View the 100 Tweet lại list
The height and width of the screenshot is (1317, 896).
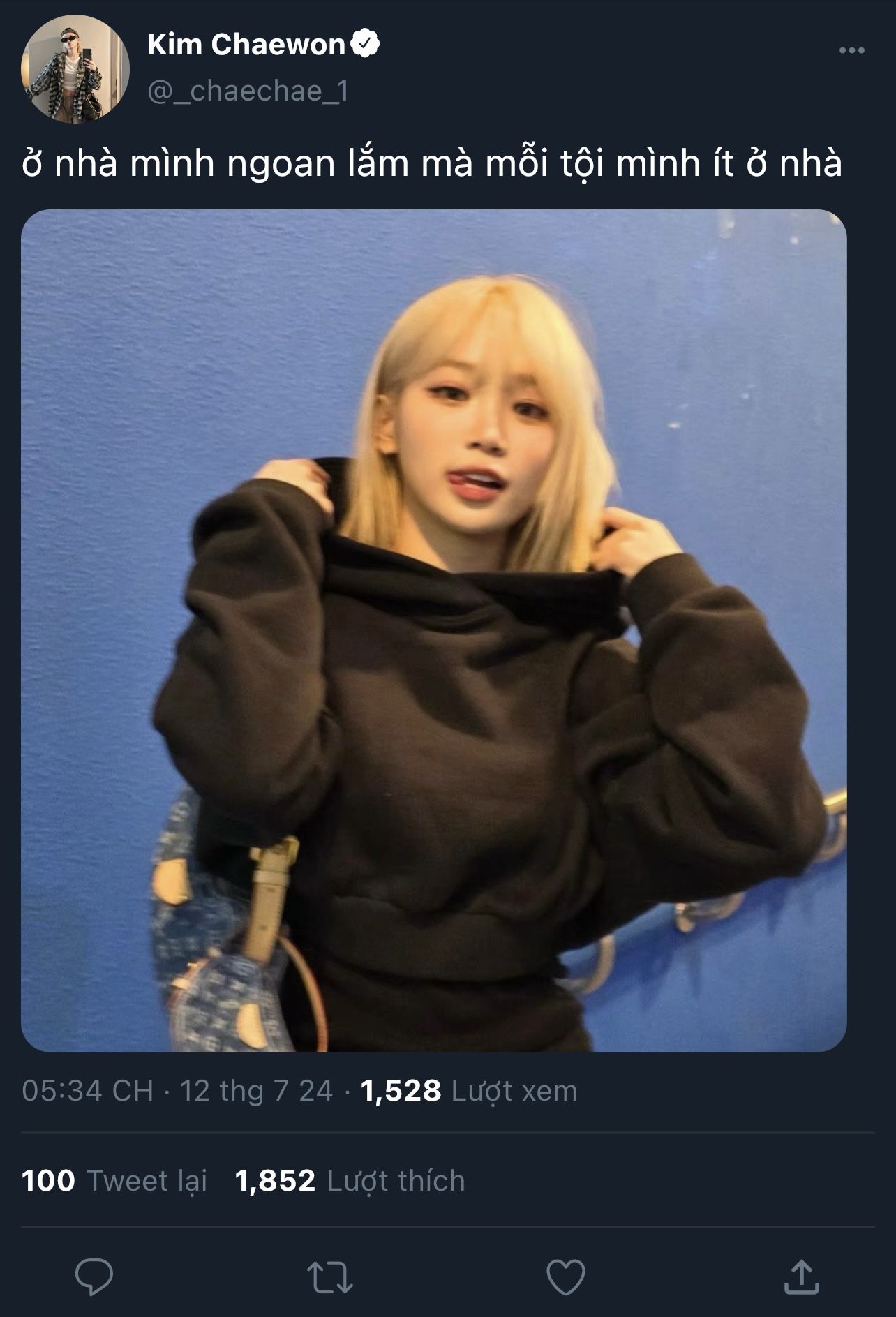coord(114,1181)
